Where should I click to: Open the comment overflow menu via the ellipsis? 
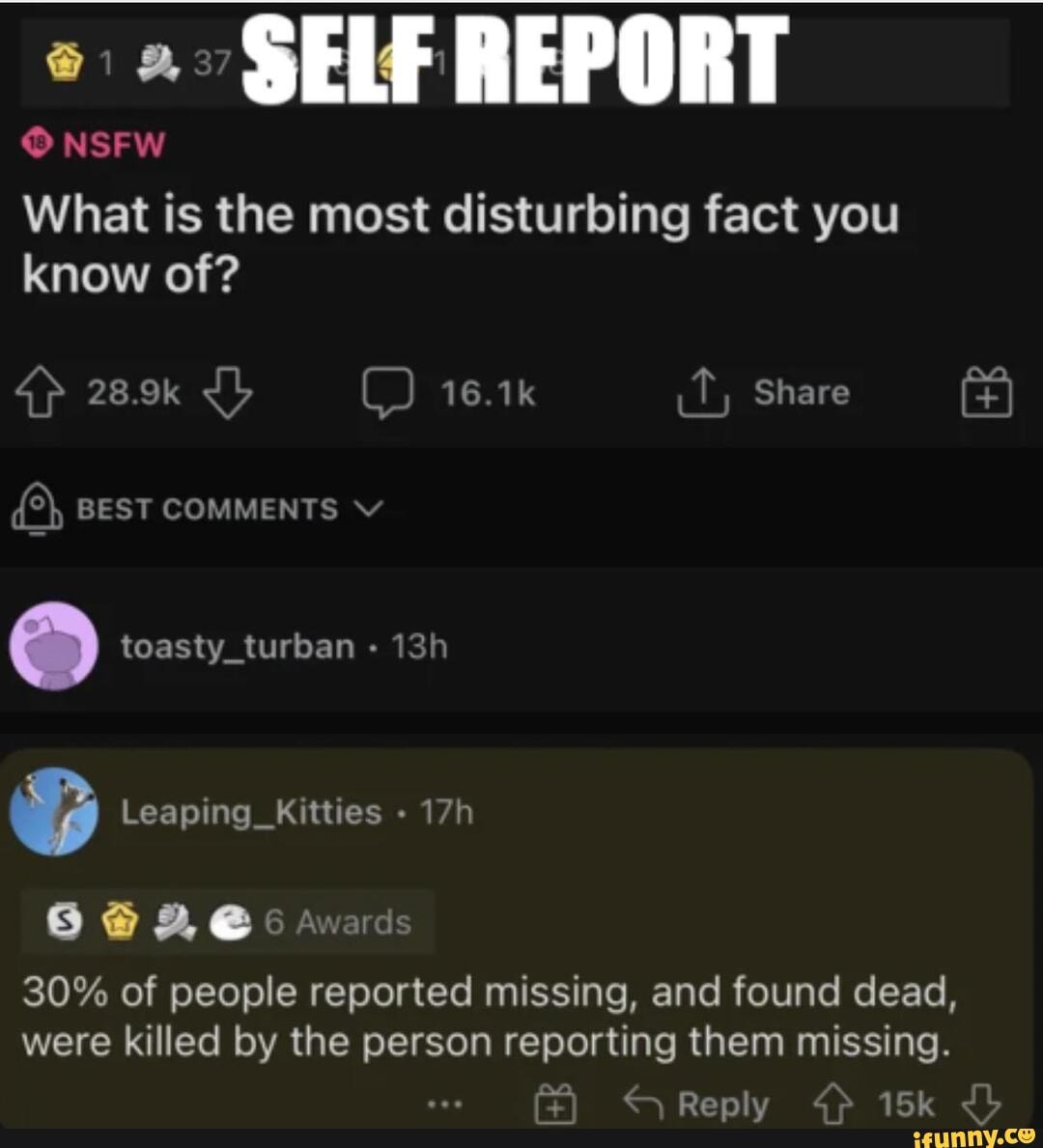(x=443, y=1103)
